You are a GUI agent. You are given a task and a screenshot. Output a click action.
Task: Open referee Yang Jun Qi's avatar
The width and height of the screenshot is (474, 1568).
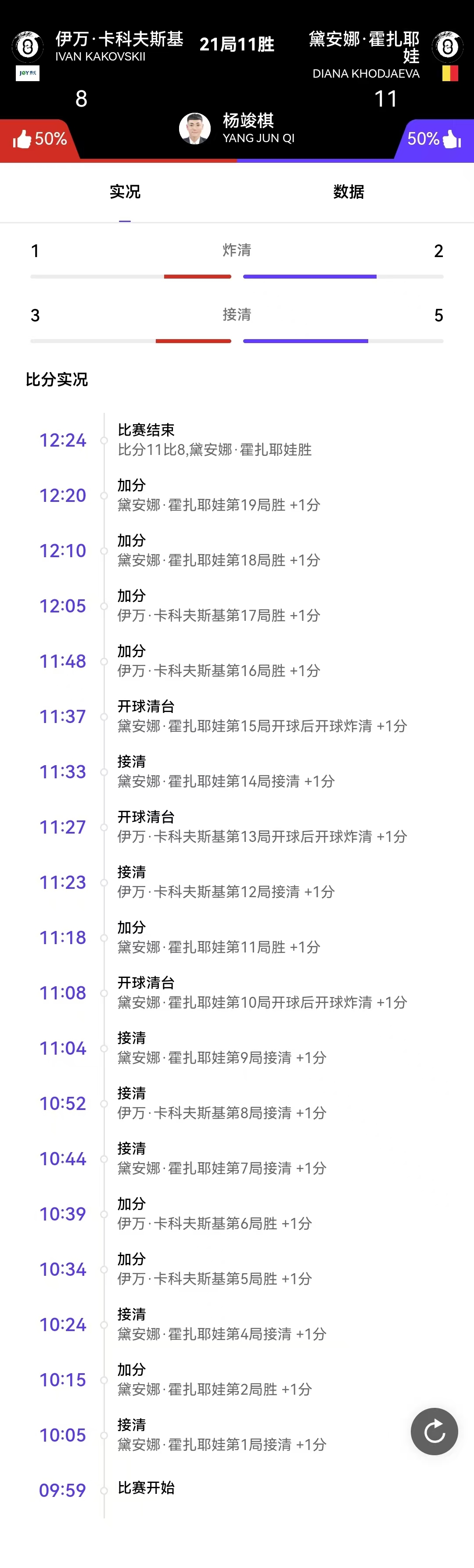(195, 129)
